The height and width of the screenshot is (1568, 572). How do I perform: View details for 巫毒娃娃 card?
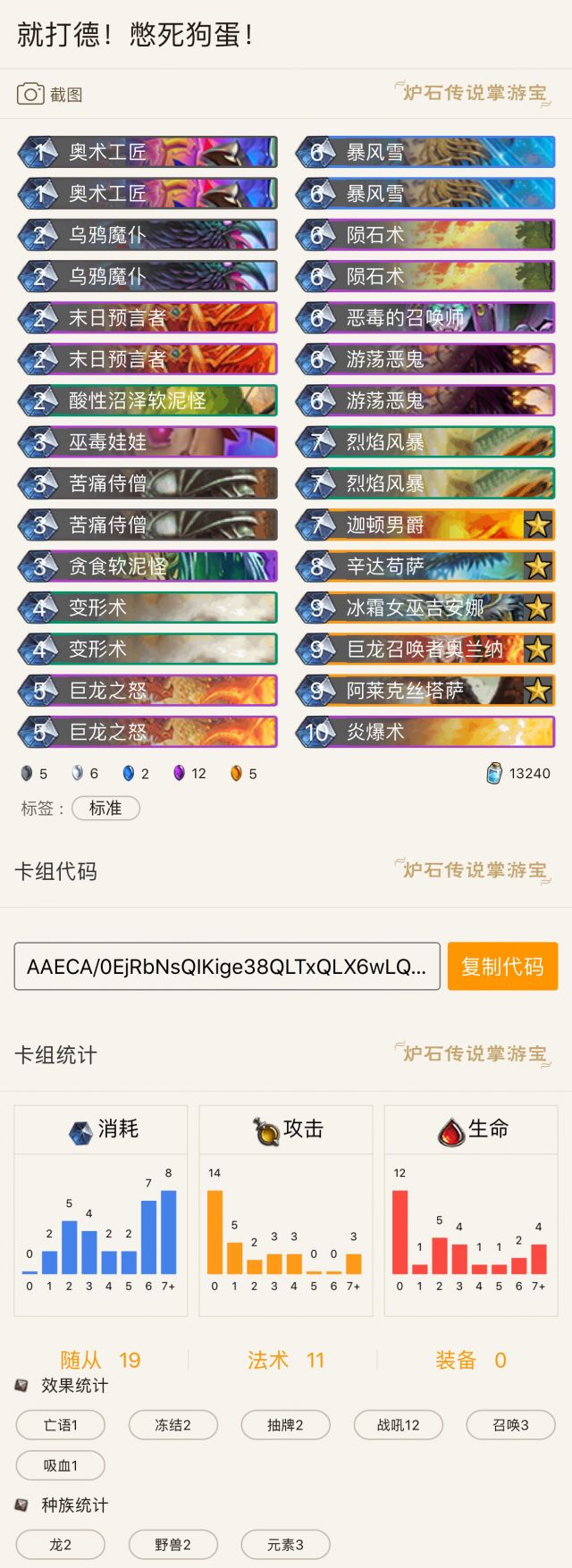[x=147, y=441]
